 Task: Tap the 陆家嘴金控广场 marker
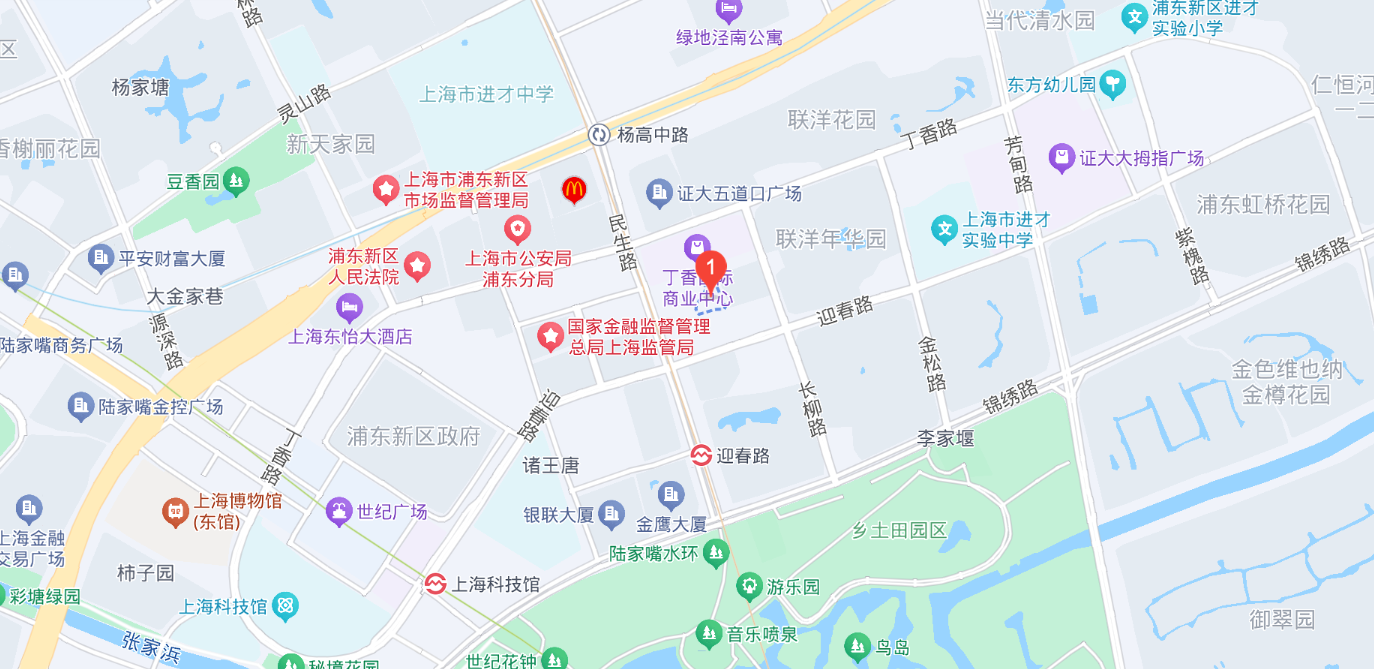[x=81, y=406]
